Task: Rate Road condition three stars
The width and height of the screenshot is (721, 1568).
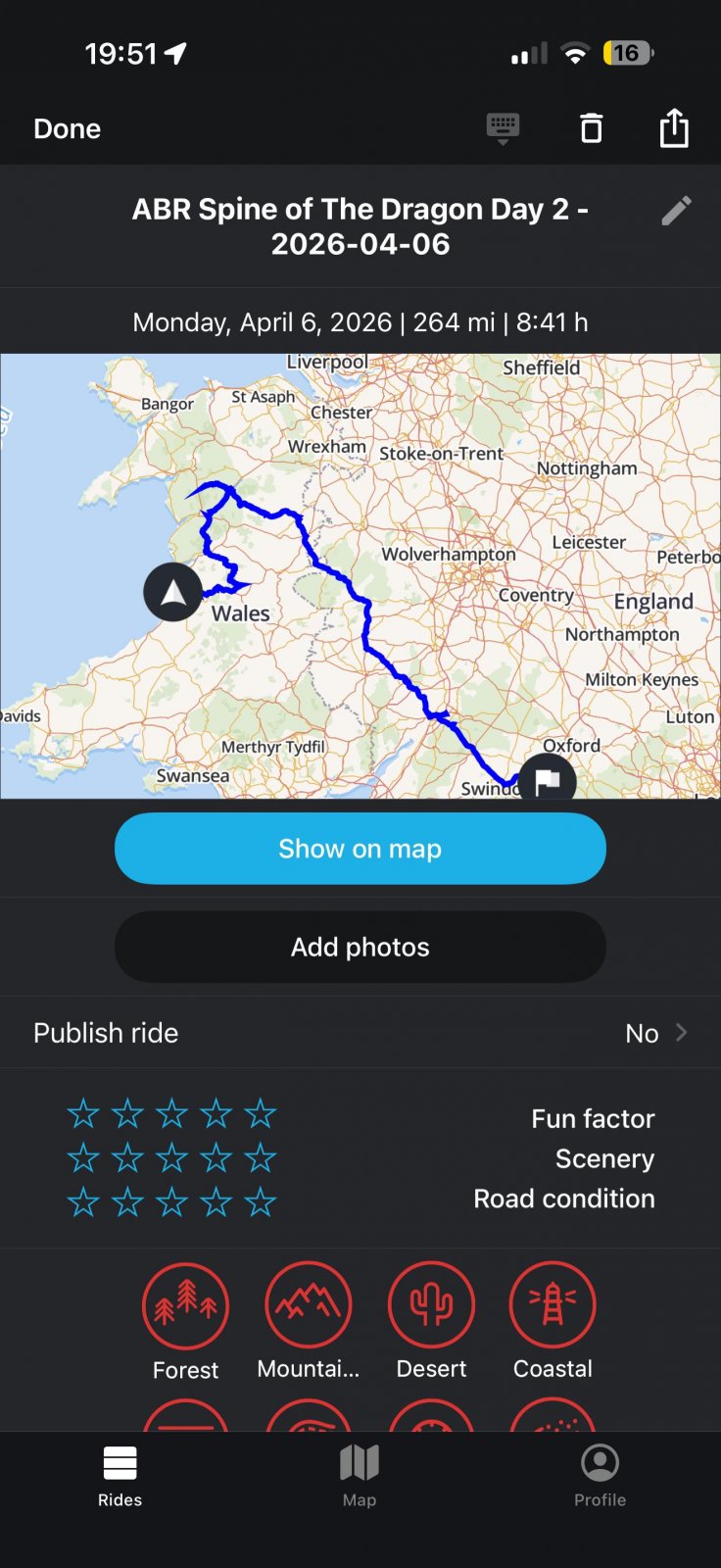Action: [171, 1202]
